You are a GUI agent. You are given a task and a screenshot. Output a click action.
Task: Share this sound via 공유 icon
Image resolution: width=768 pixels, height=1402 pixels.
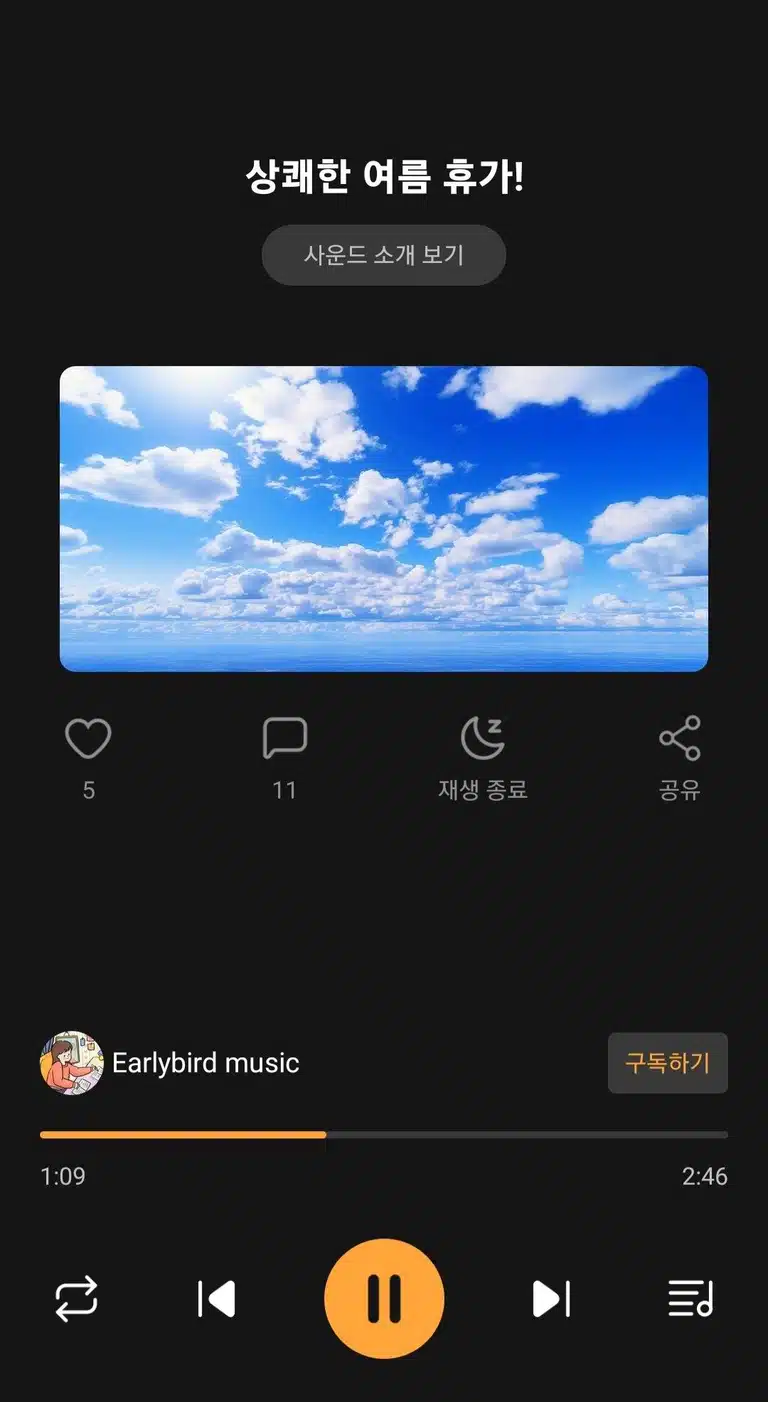click(x=680, y=739)
